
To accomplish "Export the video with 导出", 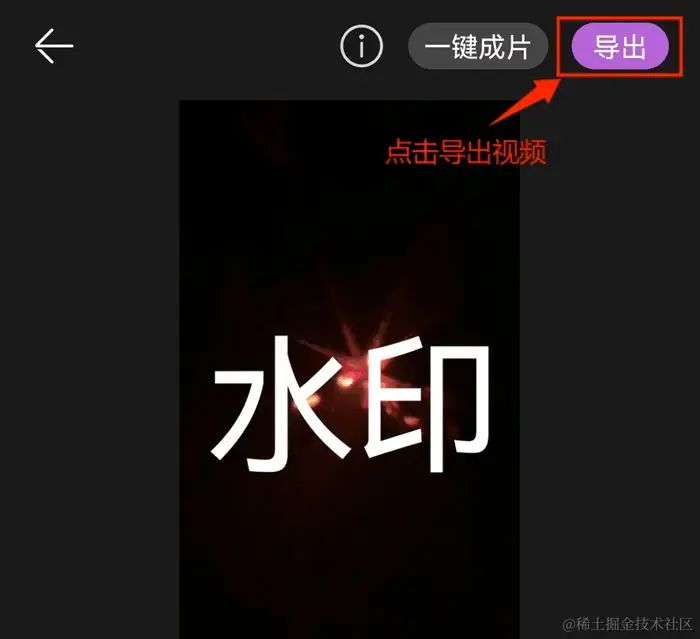I will click(620, 47).
